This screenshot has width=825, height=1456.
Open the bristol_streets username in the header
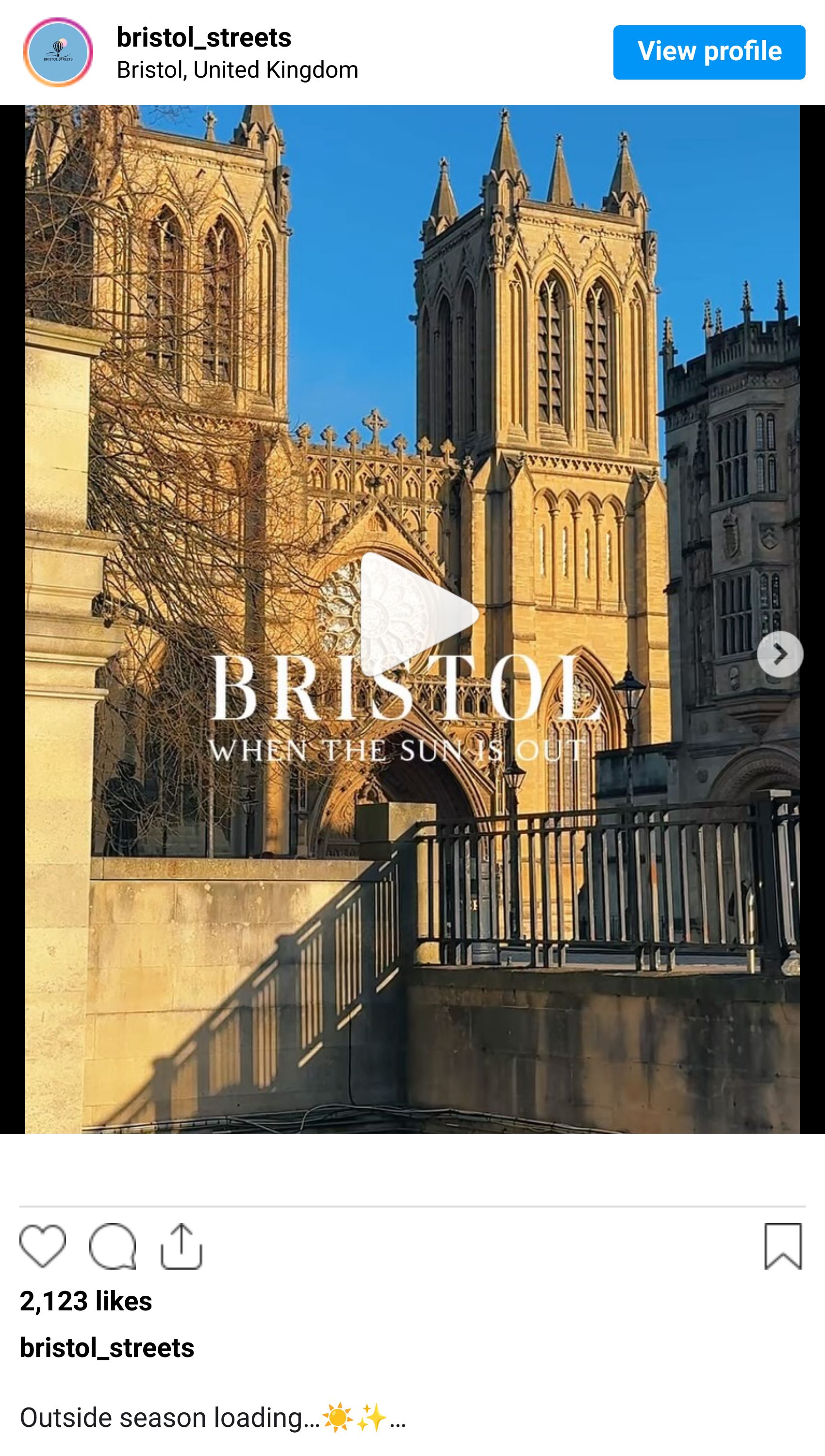tap(203, 37)
